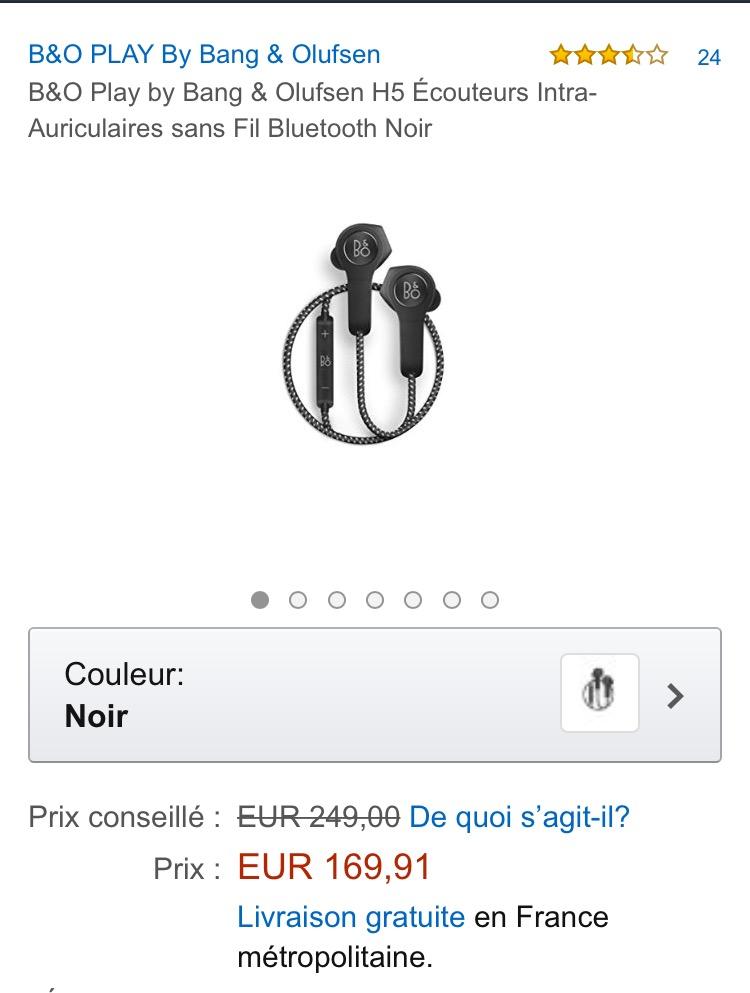Open the Livraison gratuite link

tap(351, 917)
